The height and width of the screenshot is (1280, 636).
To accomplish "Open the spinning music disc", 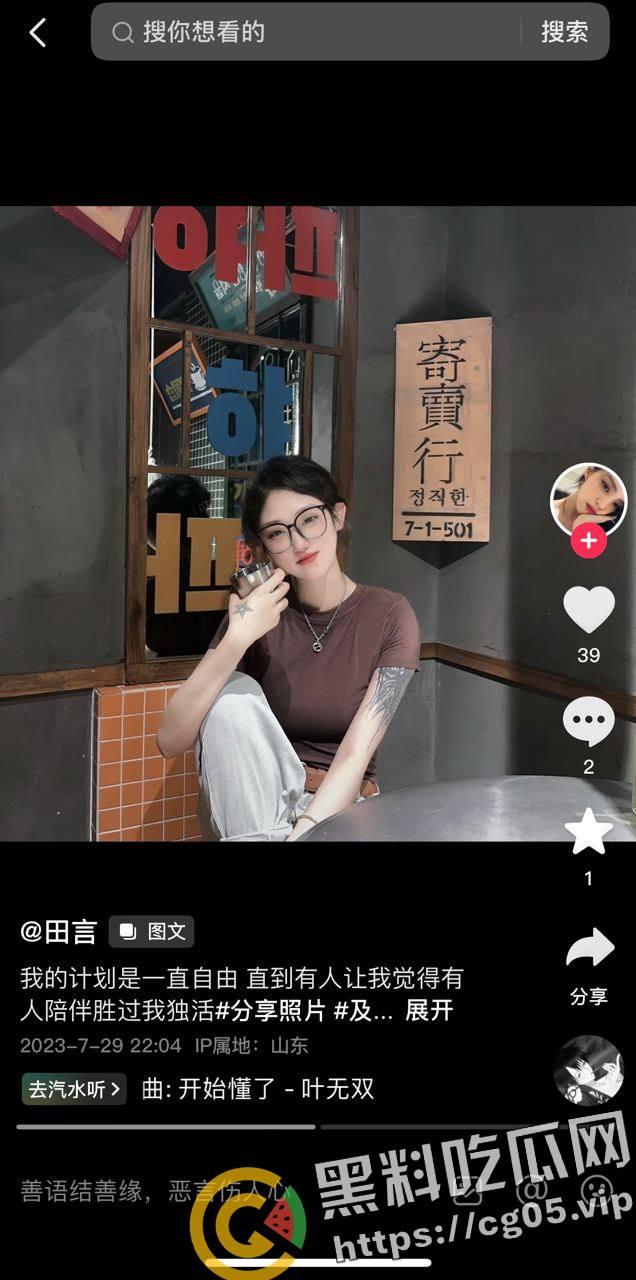I will coord(588,1069).
